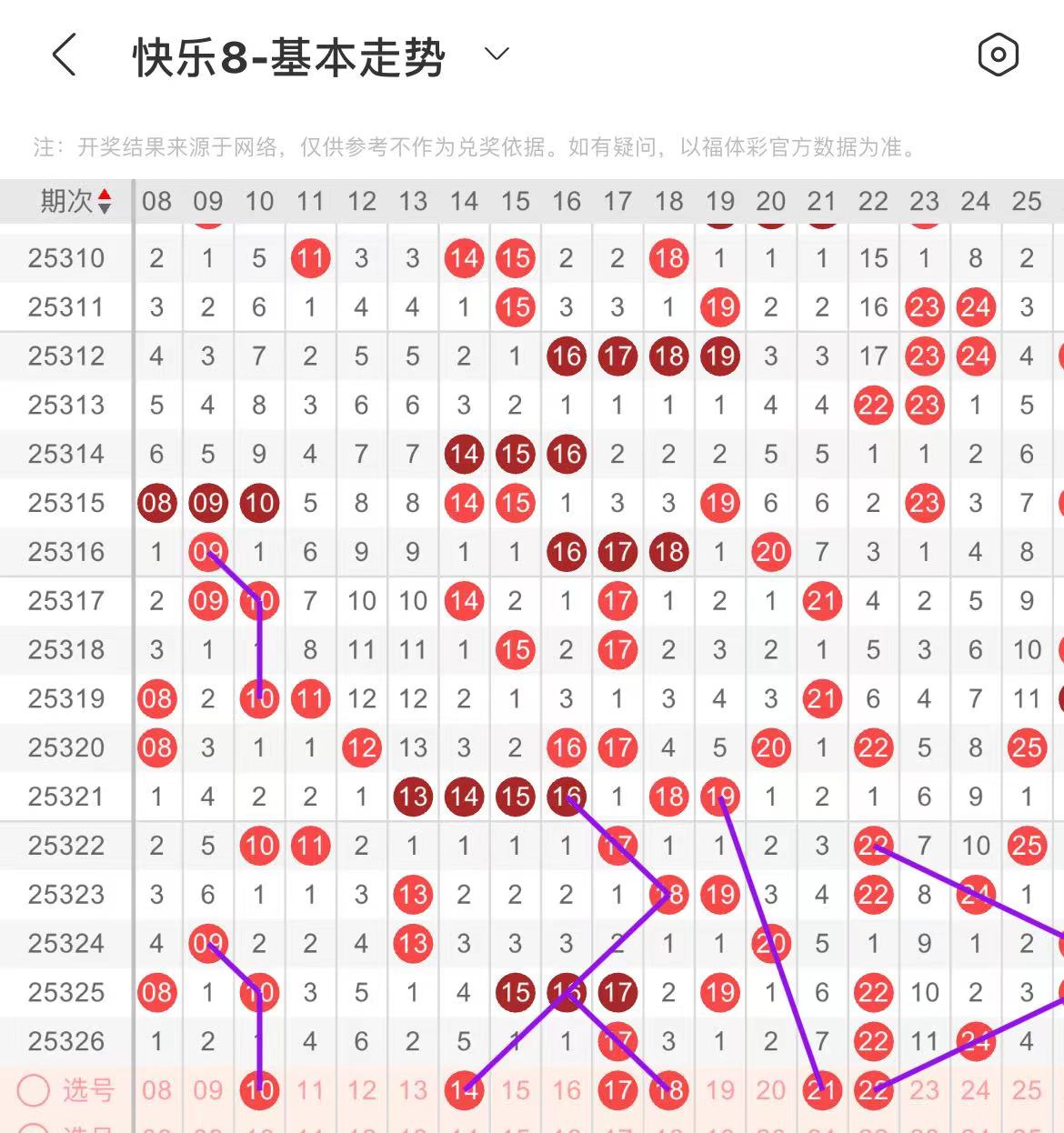
Task: Pick number 08 in the 选号 row
Action: tap(156, 1089)
